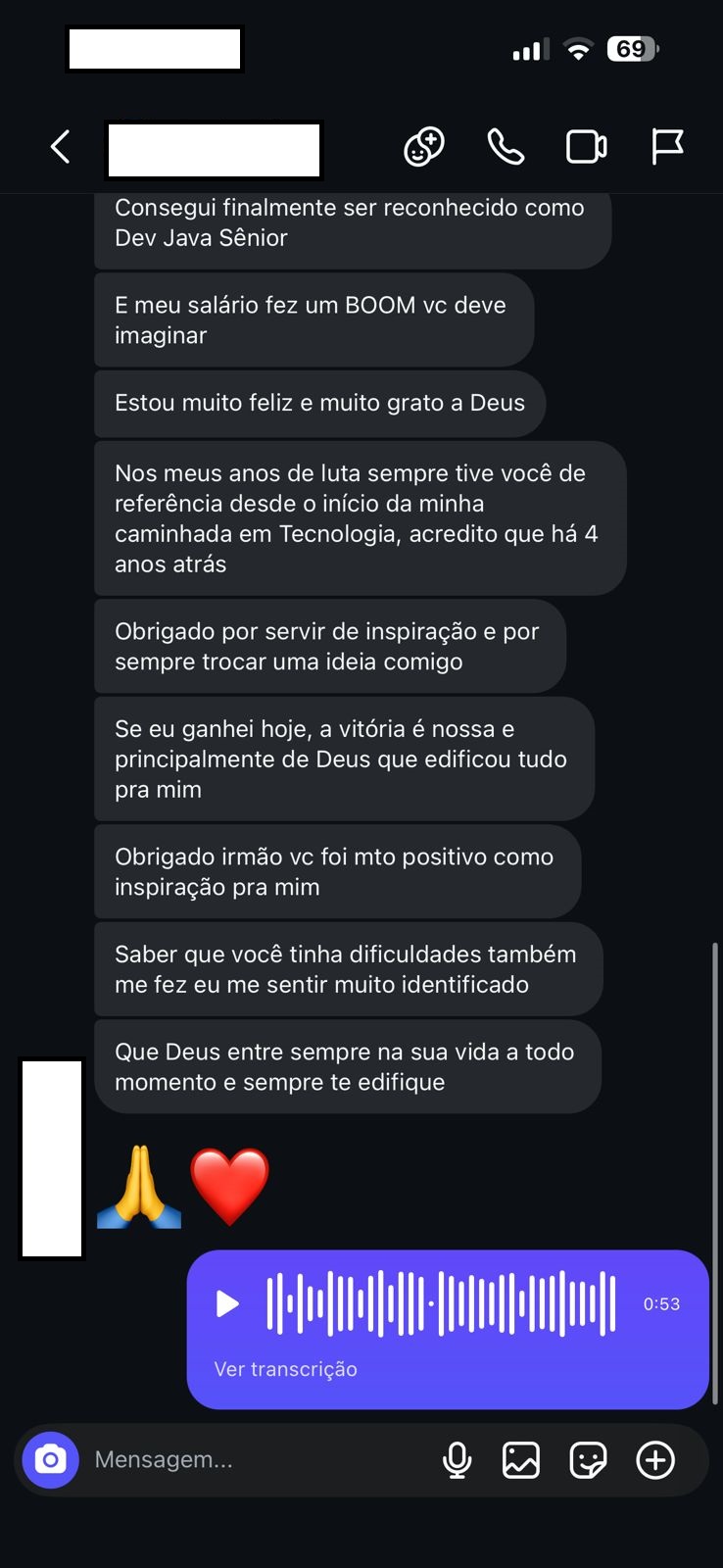Open the flag icon in header
Image resolution: width=723 pixels, height=1568 pixels.
tap(667, 148)
